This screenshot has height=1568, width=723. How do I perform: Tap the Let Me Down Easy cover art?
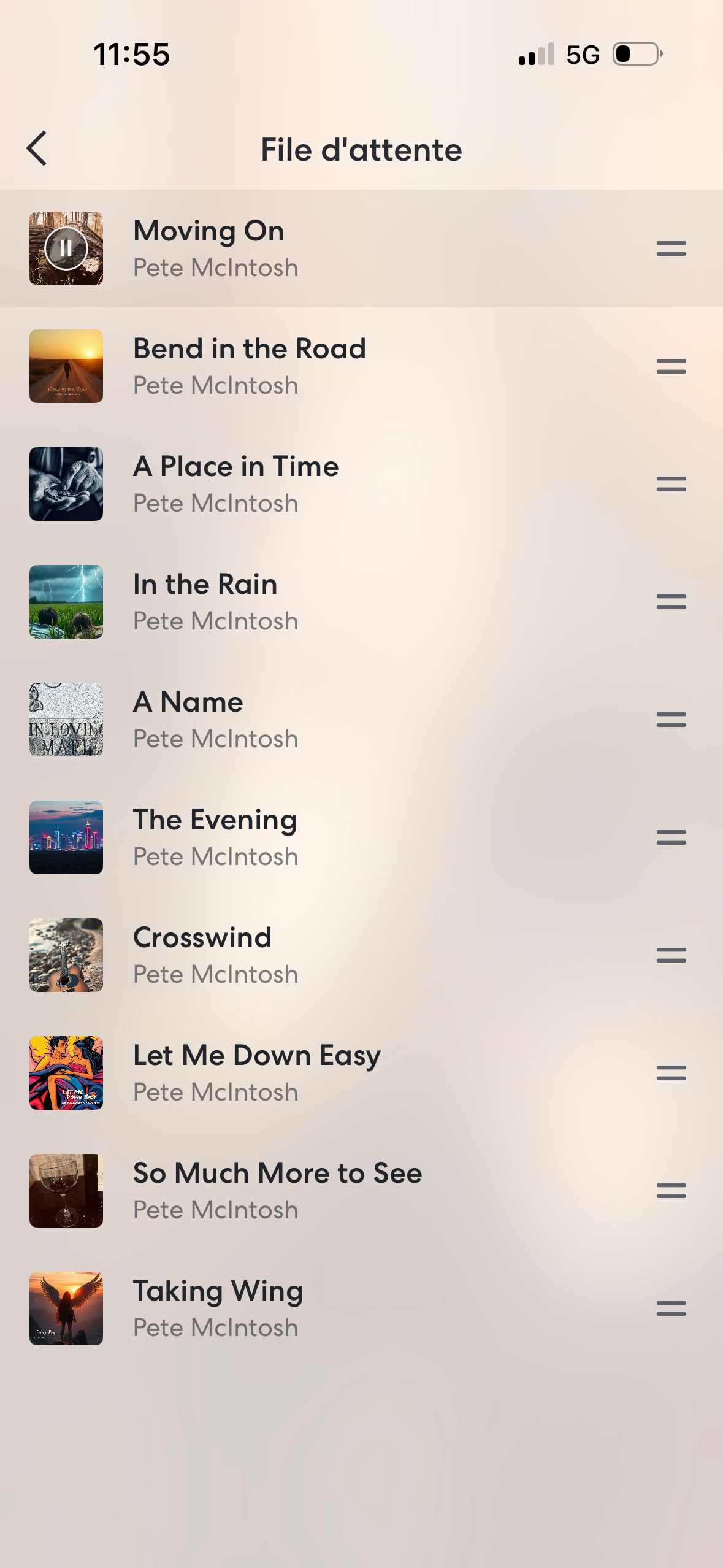[66, 1072]
